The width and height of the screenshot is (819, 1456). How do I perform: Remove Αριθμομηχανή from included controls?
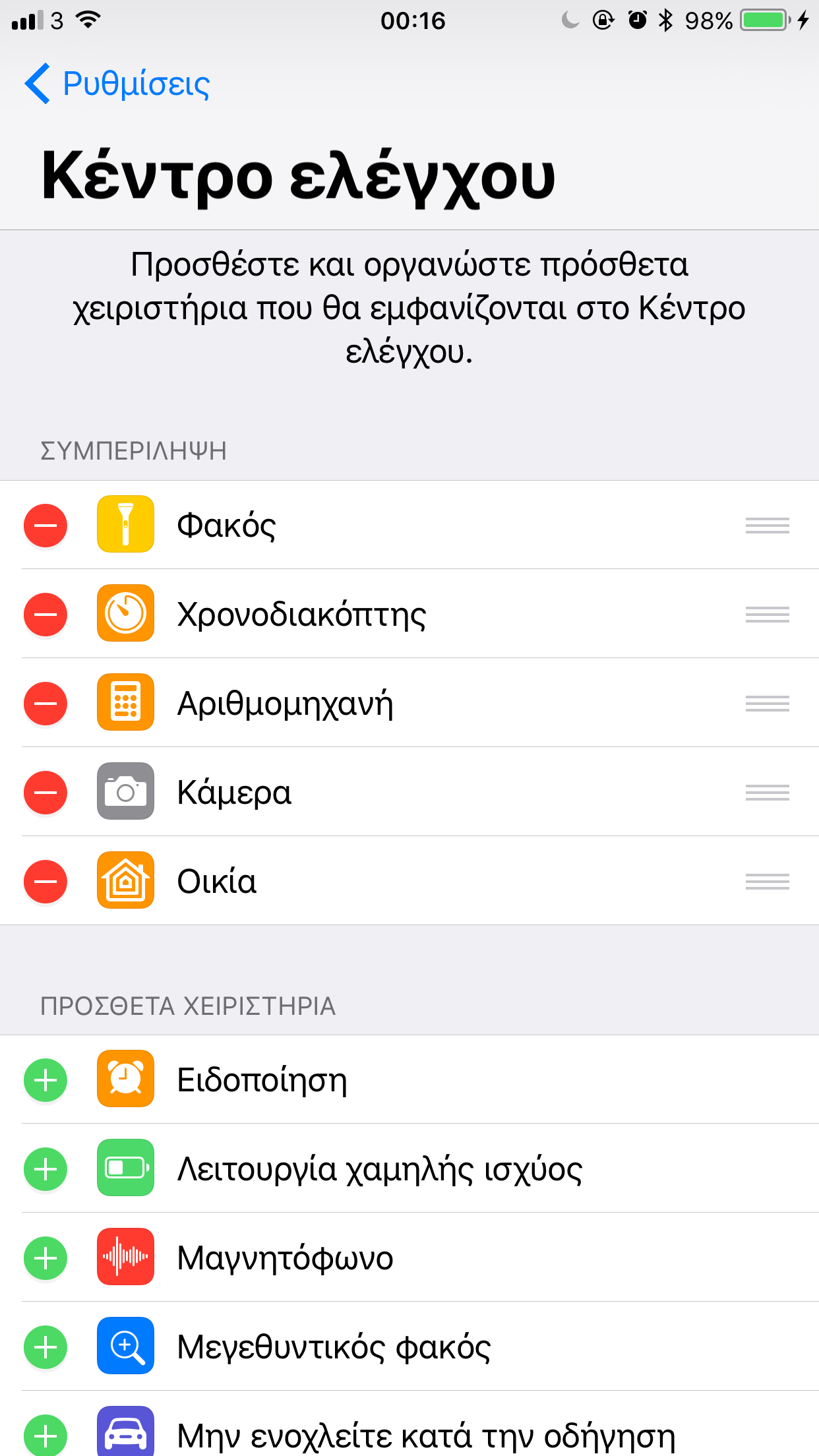coord(45,704)
